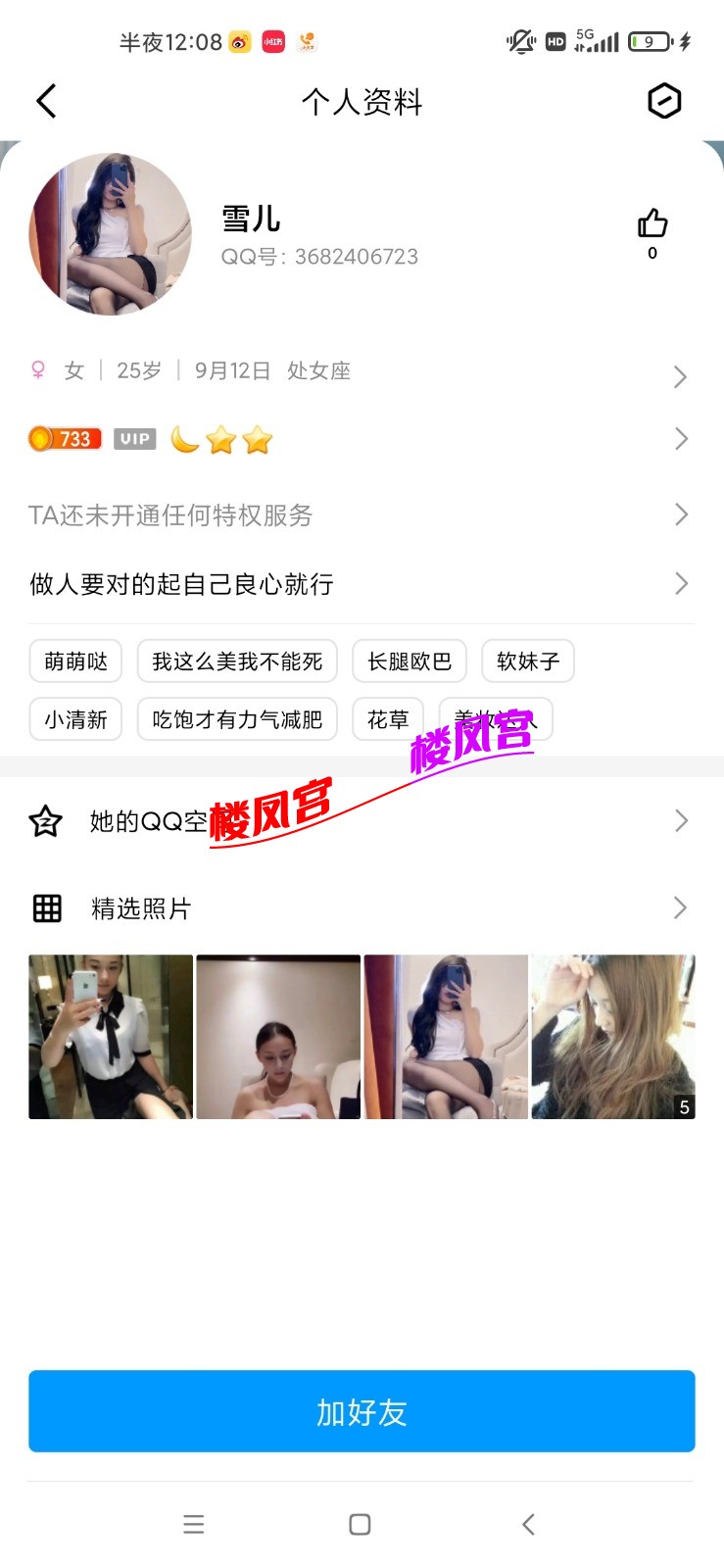Tap the back arrow to leave profile
The image size is (724, 1568).
[45, 100]
